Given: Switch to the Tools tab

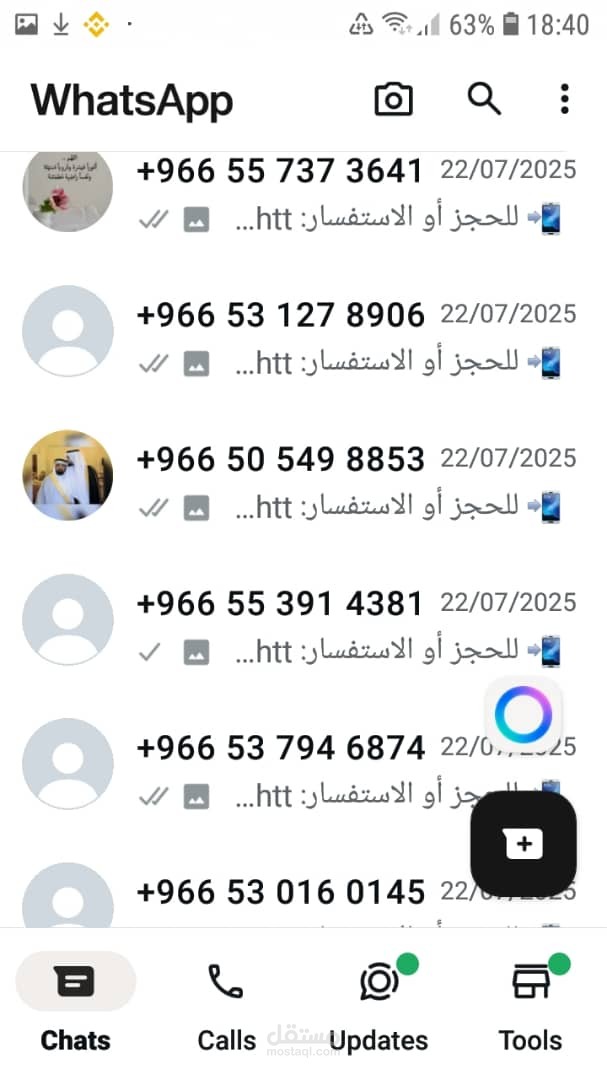Looking at the screenshot, I should [530, 1004].
